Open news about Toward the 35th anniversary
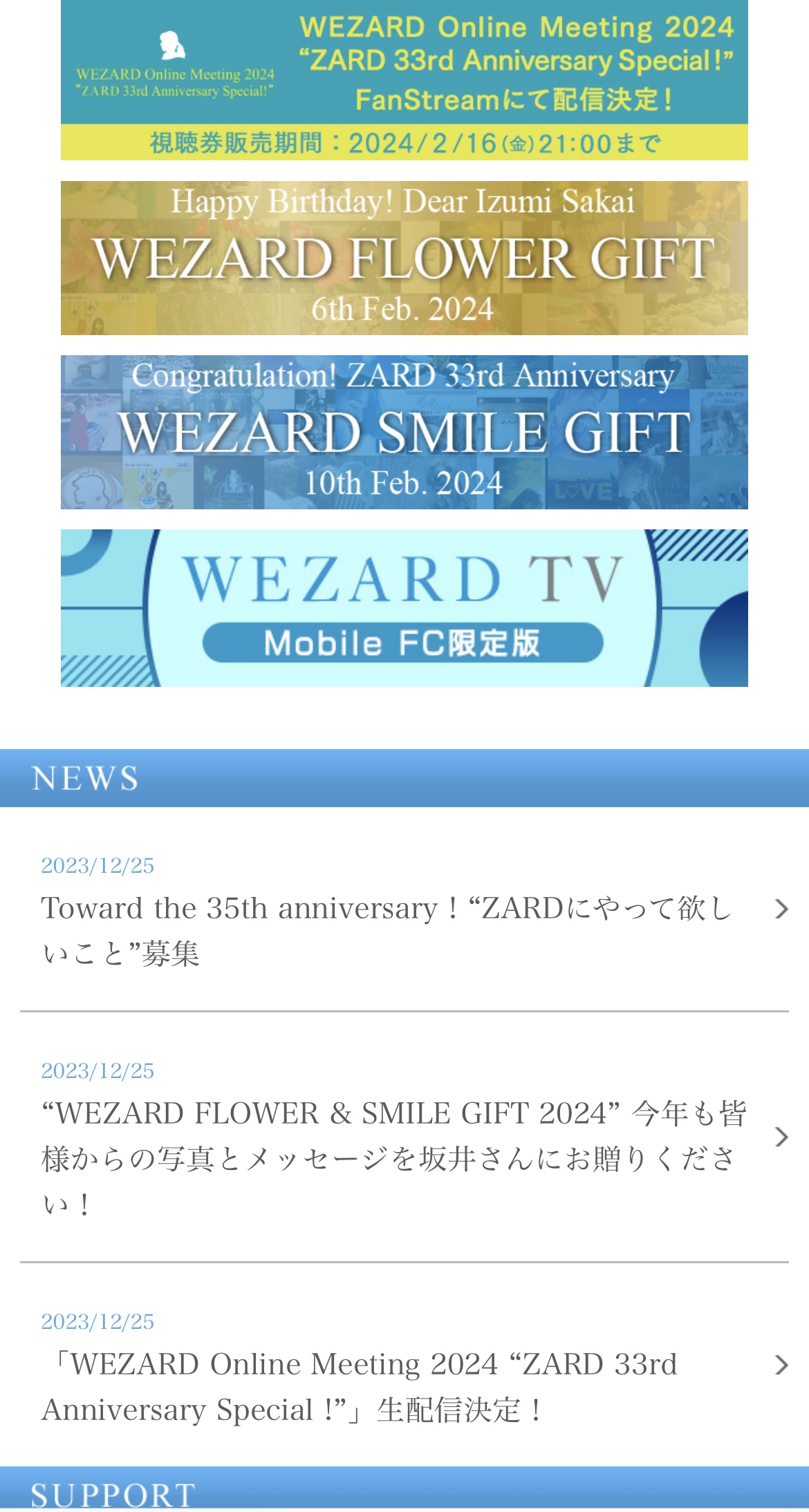 coord(404,909)
